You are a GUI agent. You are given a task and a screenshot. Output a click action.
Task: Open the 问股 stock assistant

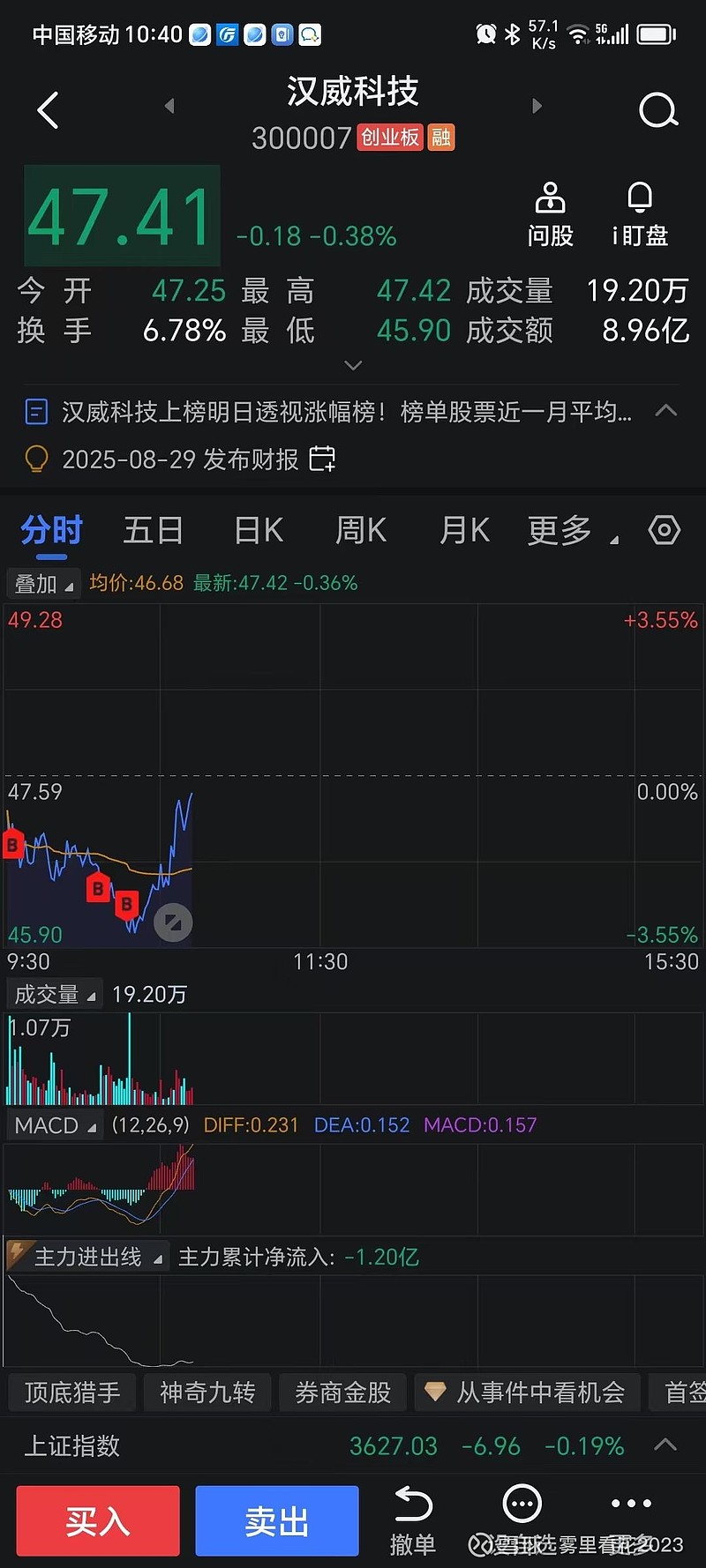pyautogui.click(x=551, y=215)
